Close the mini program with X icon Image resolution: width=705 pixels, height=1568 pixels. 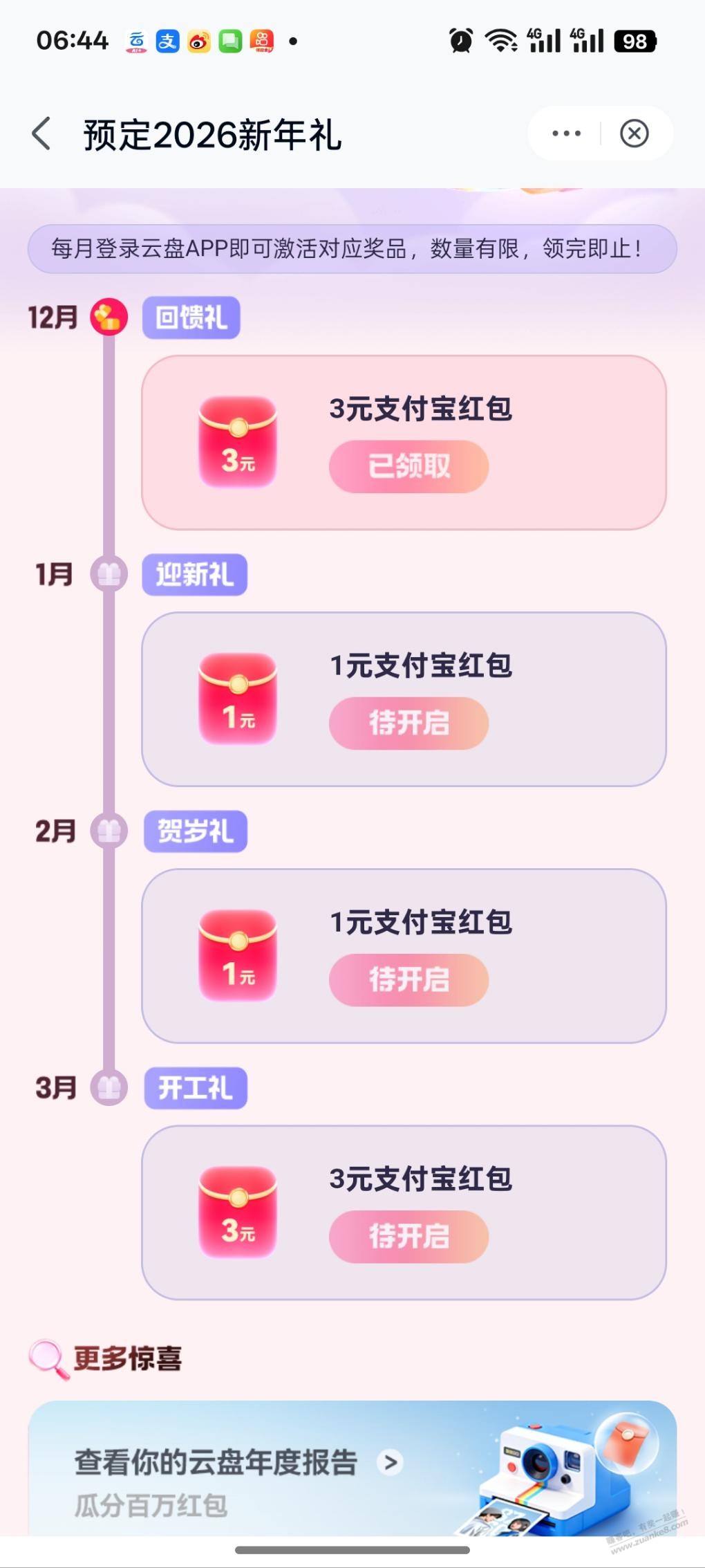(634, 133)
